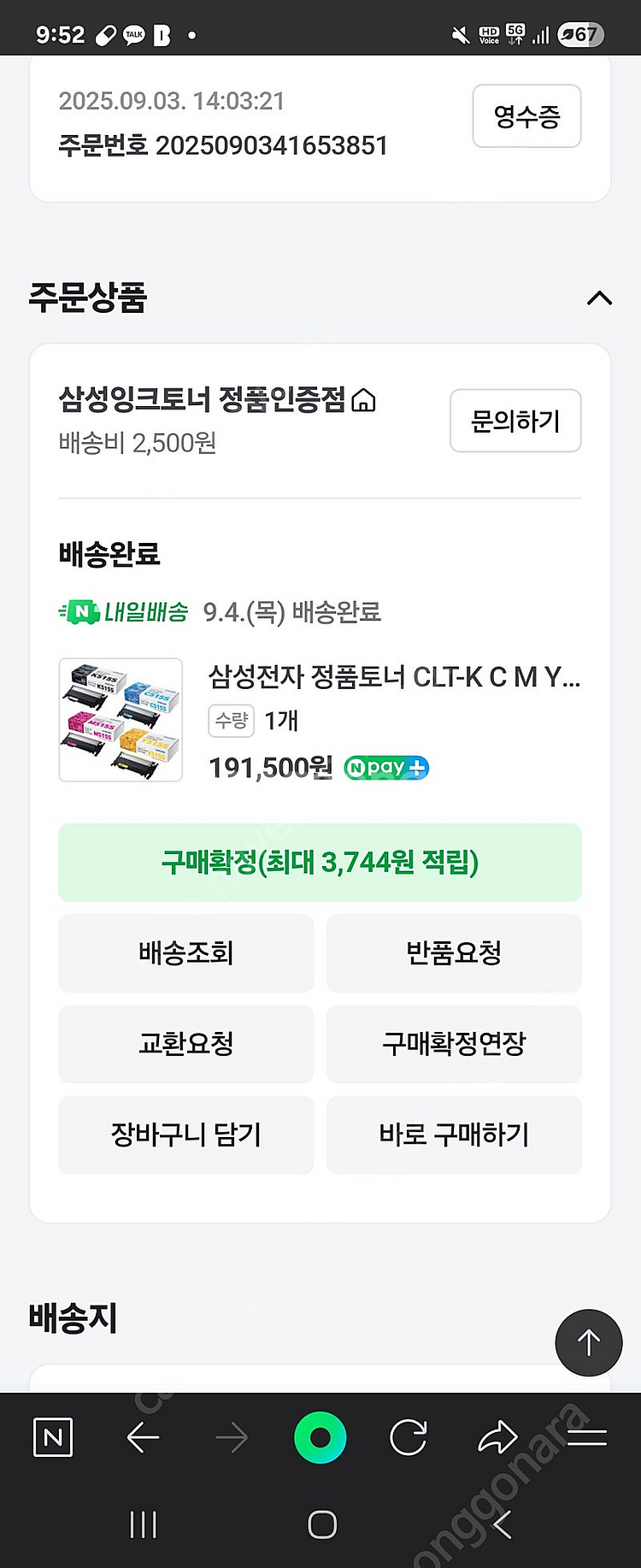The width and height of the screenshot is (641, 1568).
Task: Add item via 장바구니 담기
Action: pyautogui.click(x=186, y=1135)
